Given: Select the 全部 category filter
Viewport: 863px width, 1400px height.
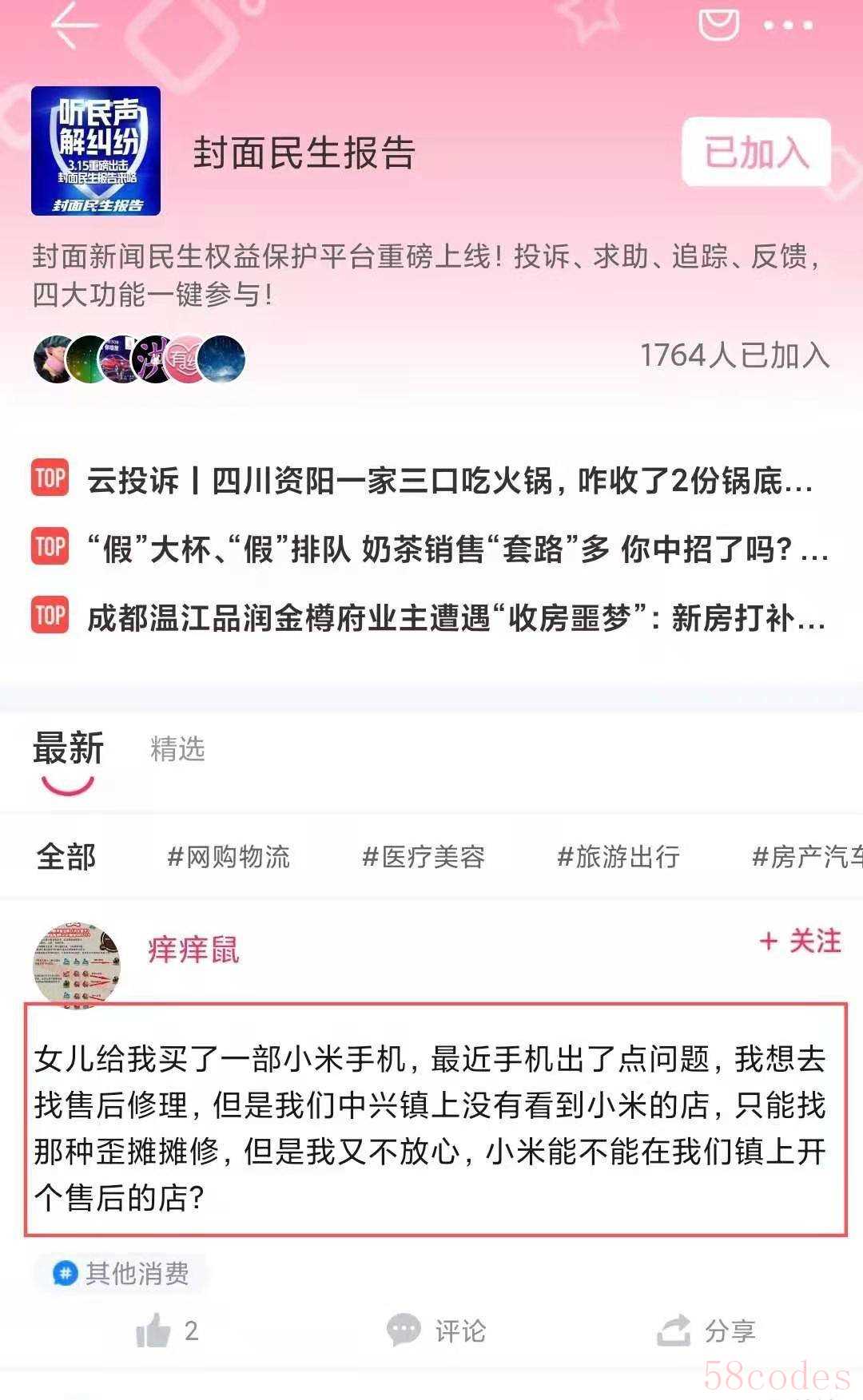Looking at the screenshot, I should coord(66,857).
